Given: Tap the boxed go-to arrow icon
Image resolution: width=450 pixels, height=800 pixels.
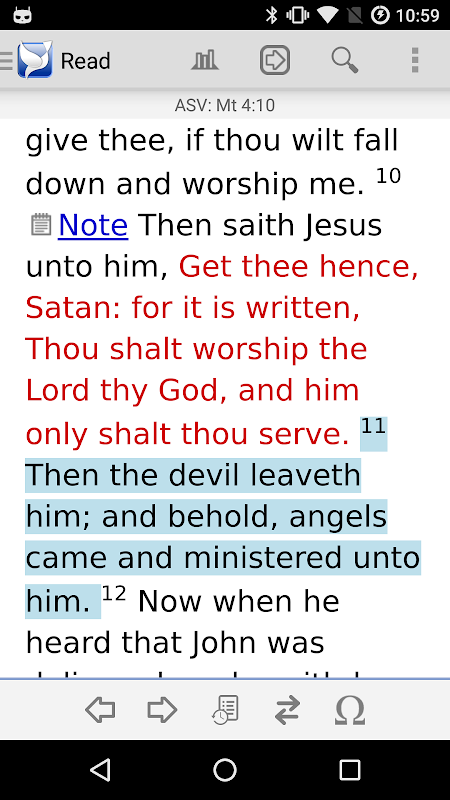Looking at the screenshot, I should pos(275,60).
